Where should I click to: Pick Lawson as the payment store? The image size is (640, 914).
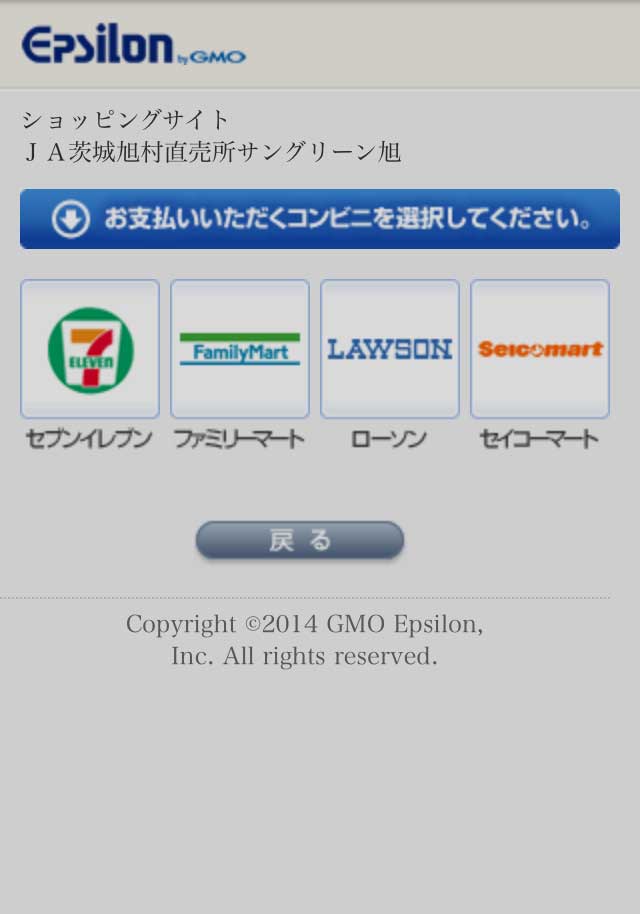pyautogui.click(x=390, y=349)
